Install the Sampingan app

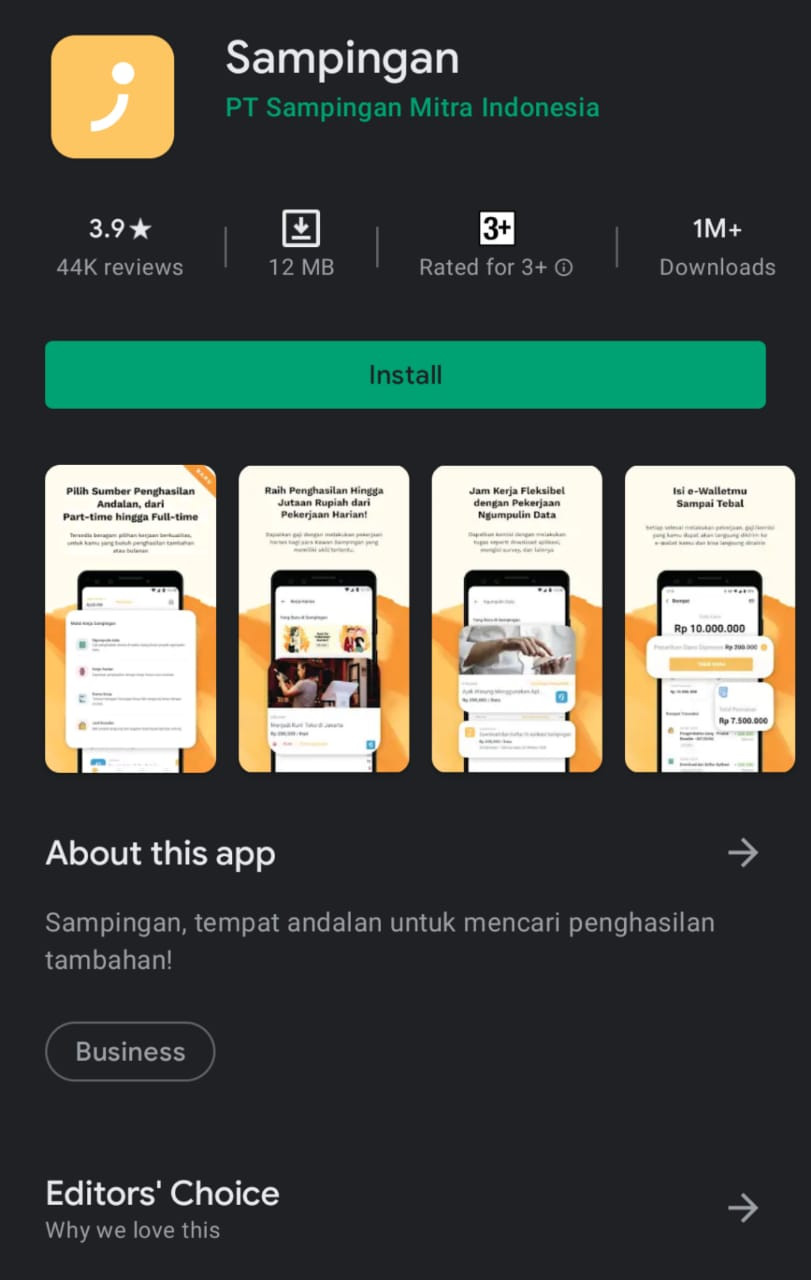coord(405,375)
